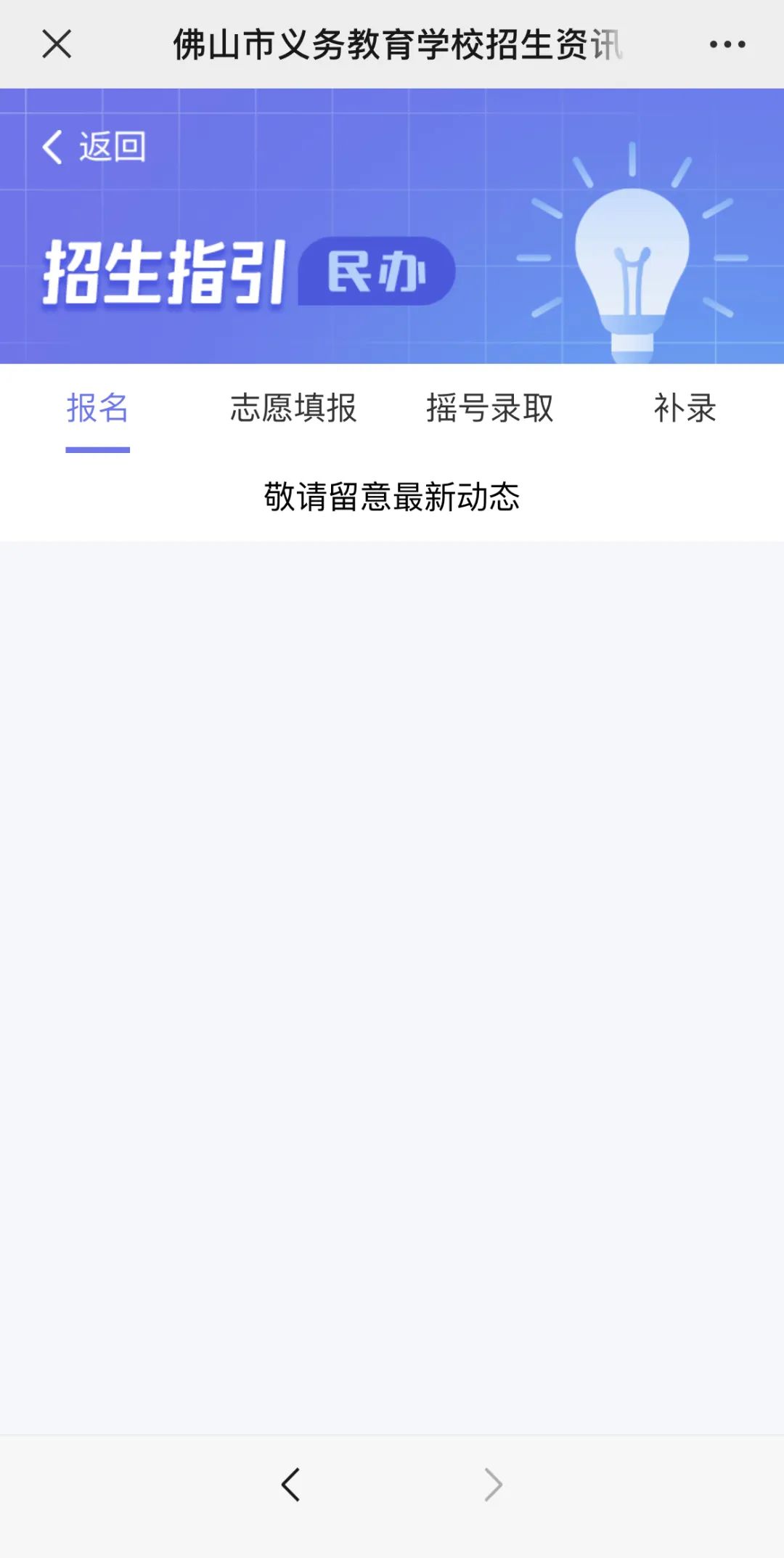Open the three-dot more options menu

pyautogui.click(x=728, y=45)
